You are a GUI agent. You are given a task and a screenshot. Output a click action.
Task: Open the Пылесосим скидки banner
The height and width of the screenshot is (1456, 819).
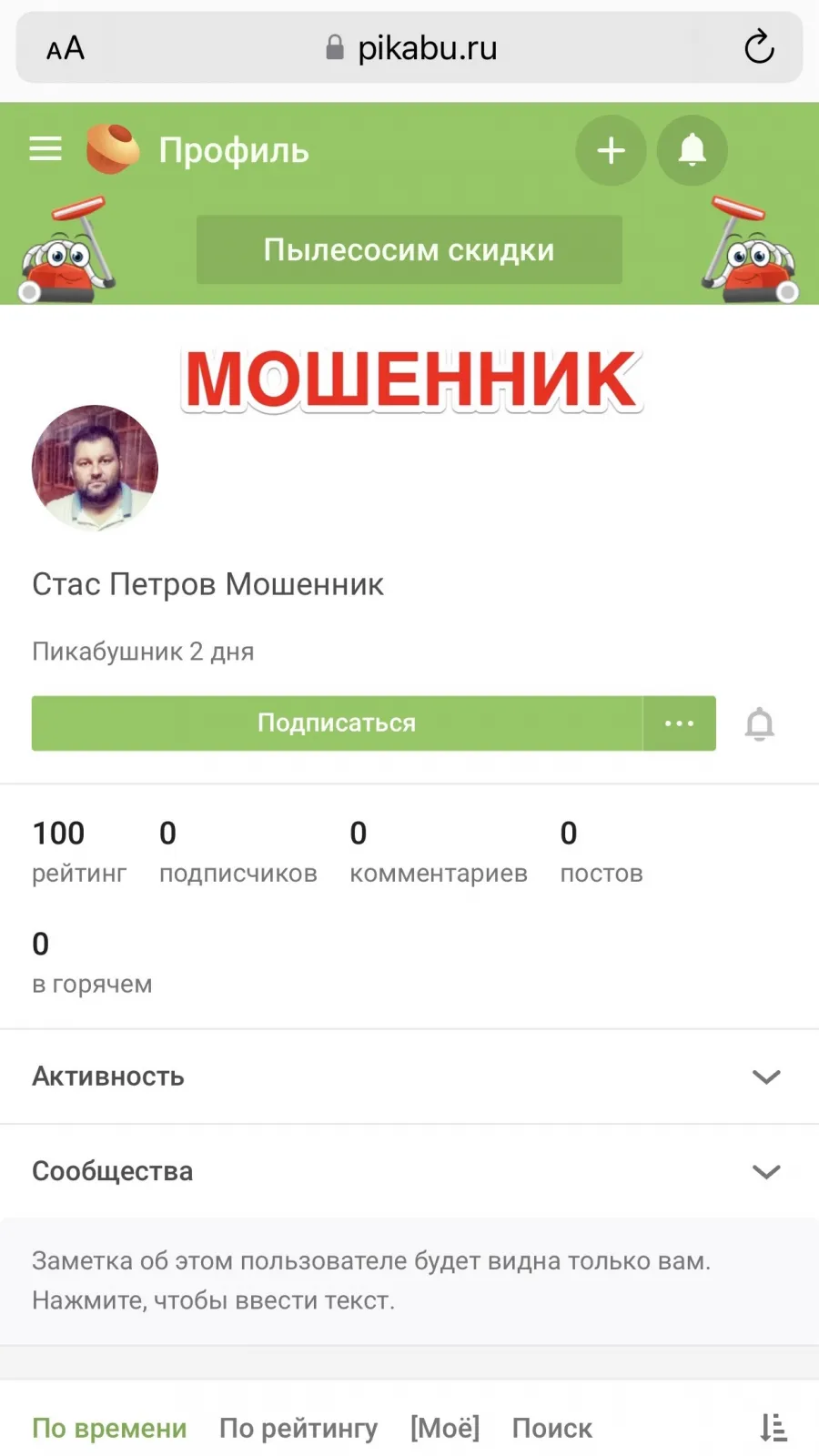click(x=409, y=249)
